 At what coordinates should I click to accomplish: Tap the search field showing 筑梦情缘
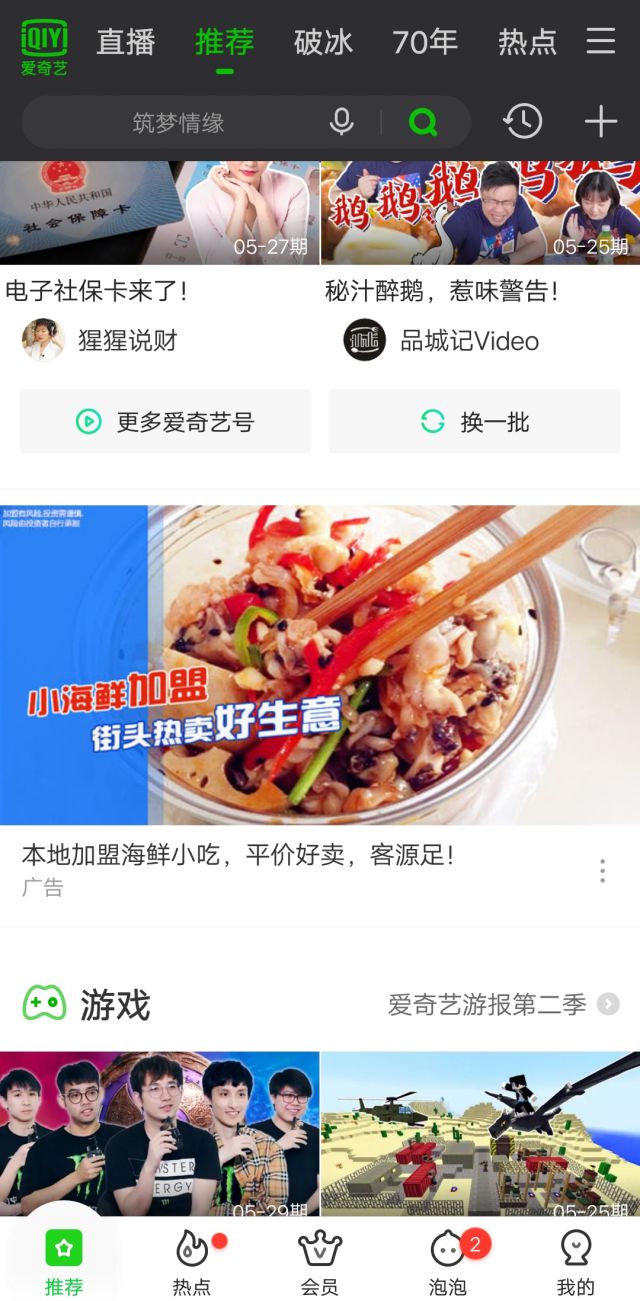click(x=178, y=123)
